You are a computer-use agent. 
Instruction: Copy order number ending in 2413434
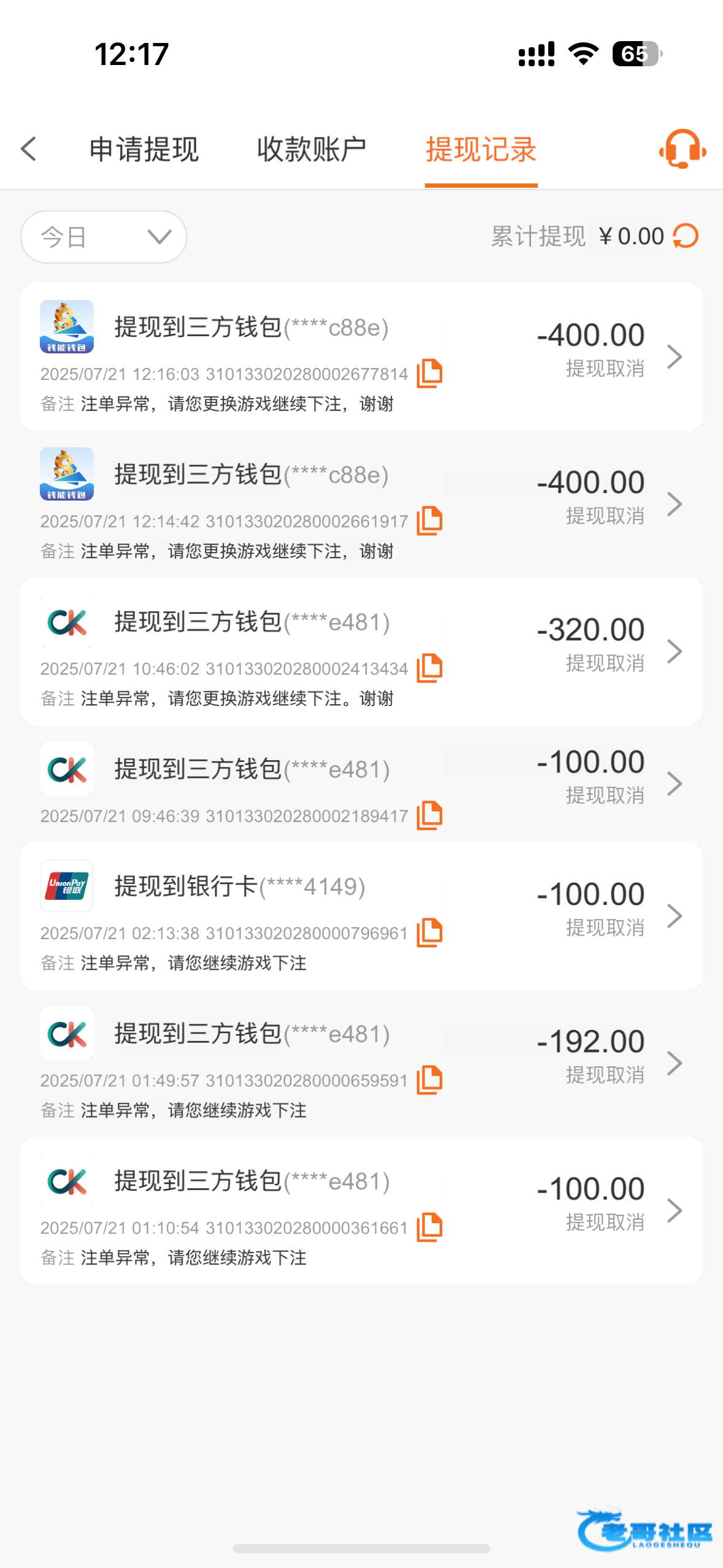[430, 668]
